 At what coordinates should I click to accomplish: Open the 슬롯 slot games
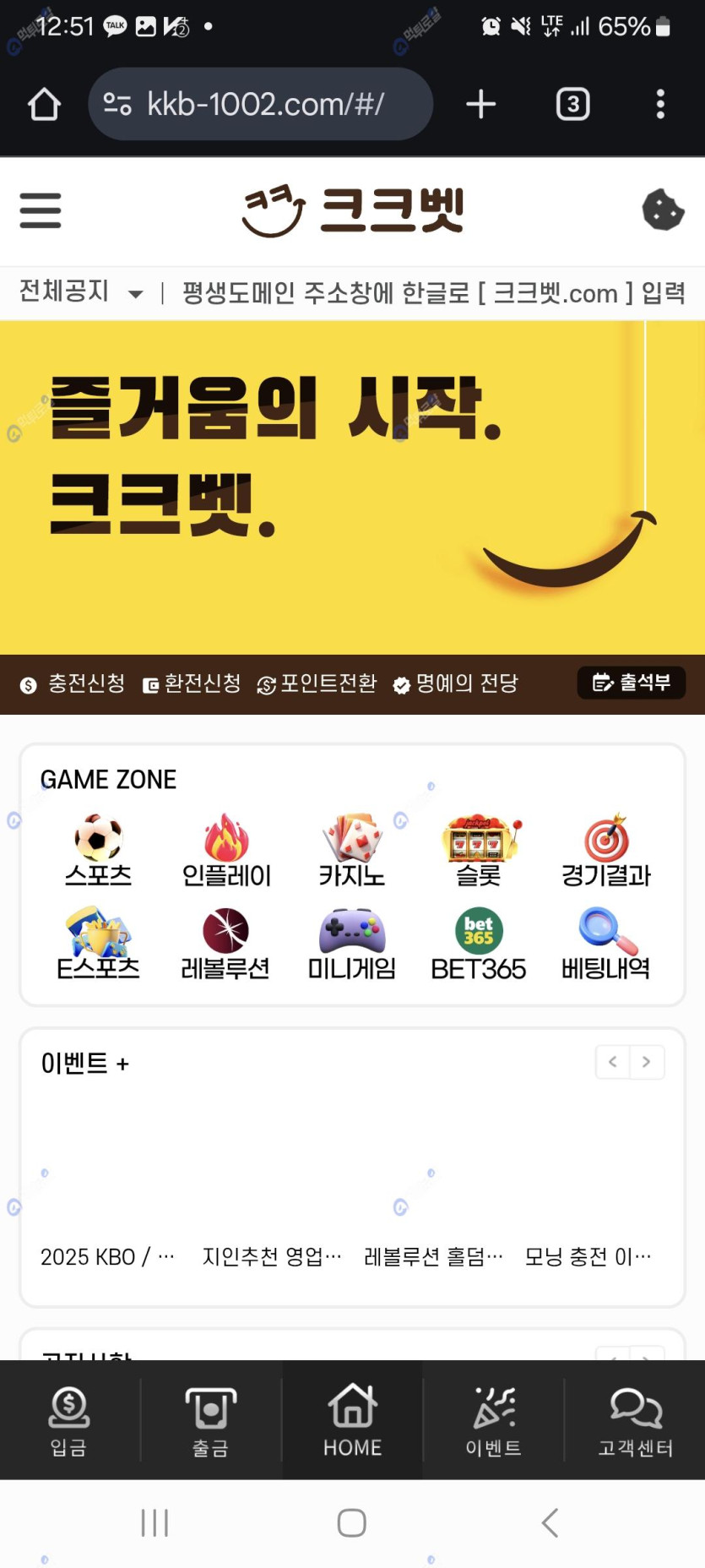(x=479, y=851)
